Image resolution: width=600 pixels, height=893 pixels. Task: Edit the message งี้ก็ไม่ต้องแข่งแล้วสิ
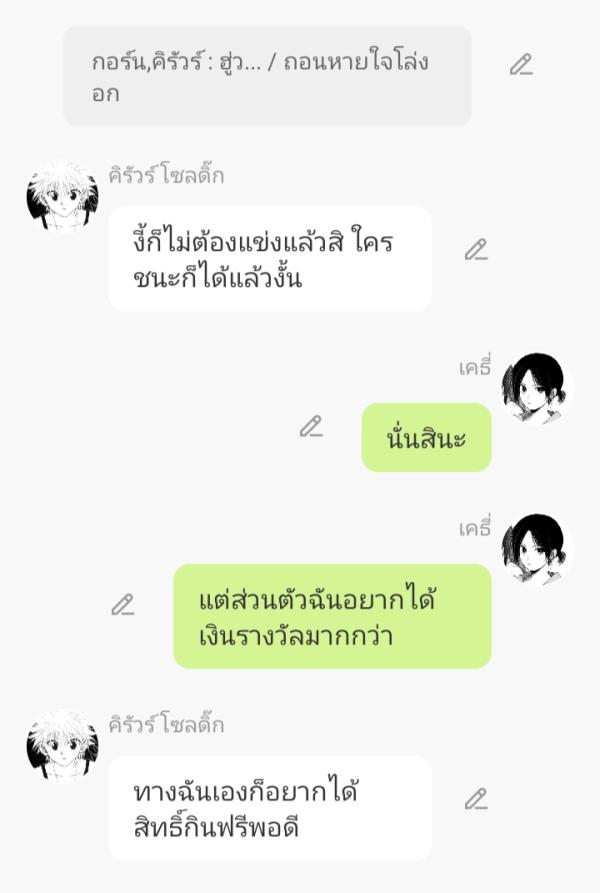[x=476, y=250]
